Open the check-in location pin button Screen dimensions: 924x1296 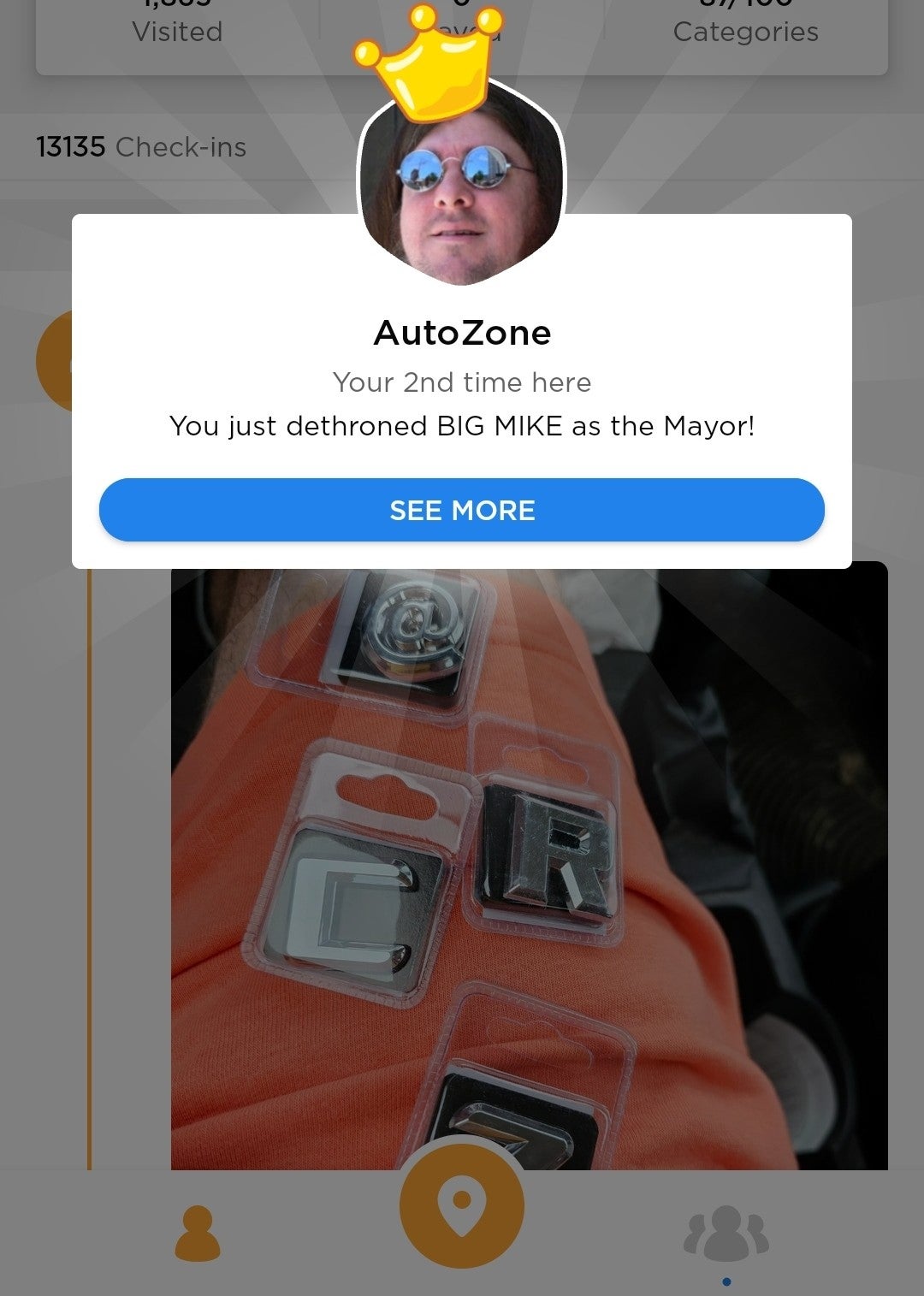(461, 1206)
